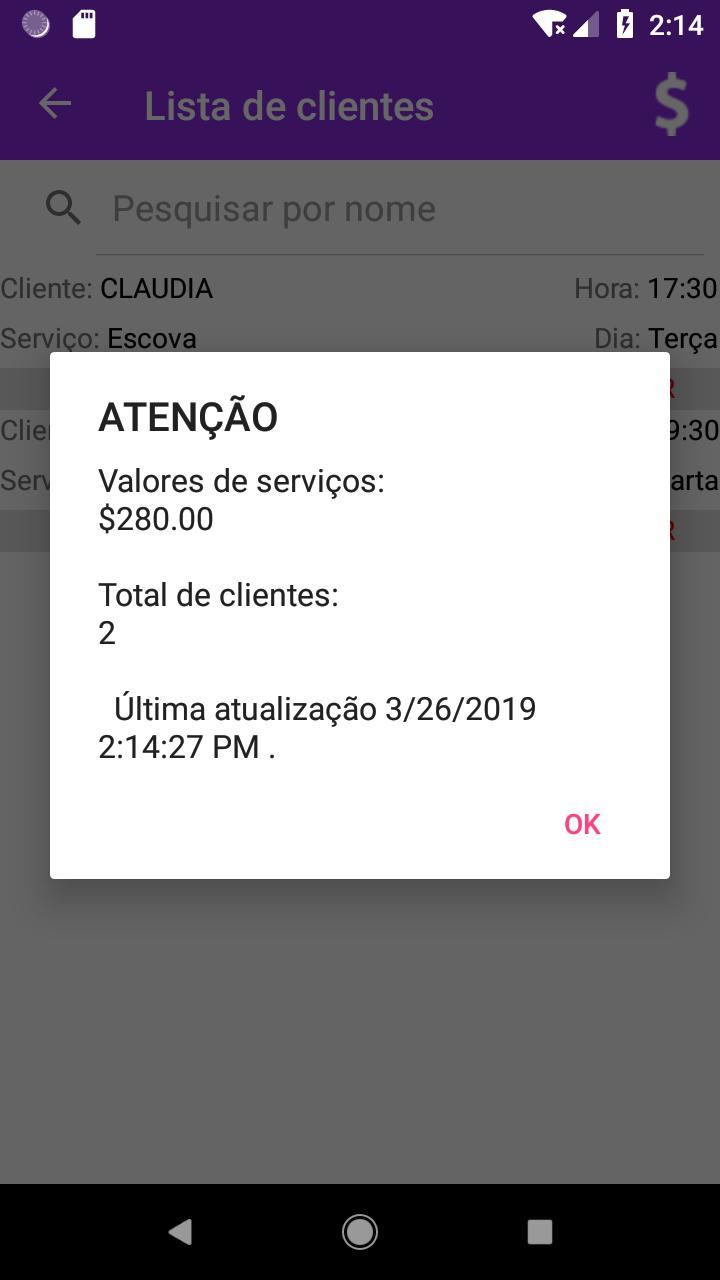Go back using the app bar arrow
This screenshot has width=720, height=1280.
(55, 104)
